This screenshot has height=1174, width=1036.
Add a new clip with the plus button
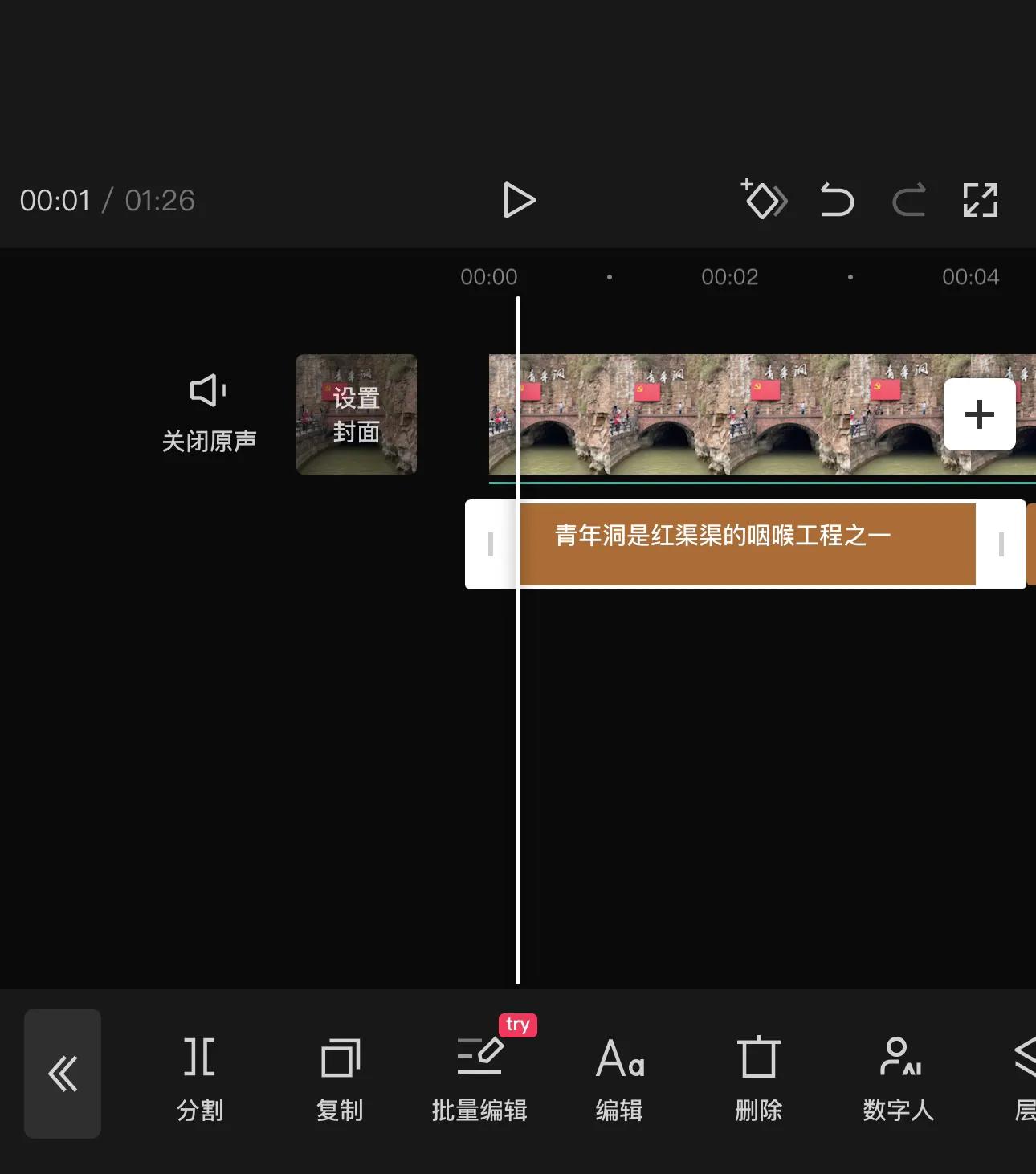[979, 414]
